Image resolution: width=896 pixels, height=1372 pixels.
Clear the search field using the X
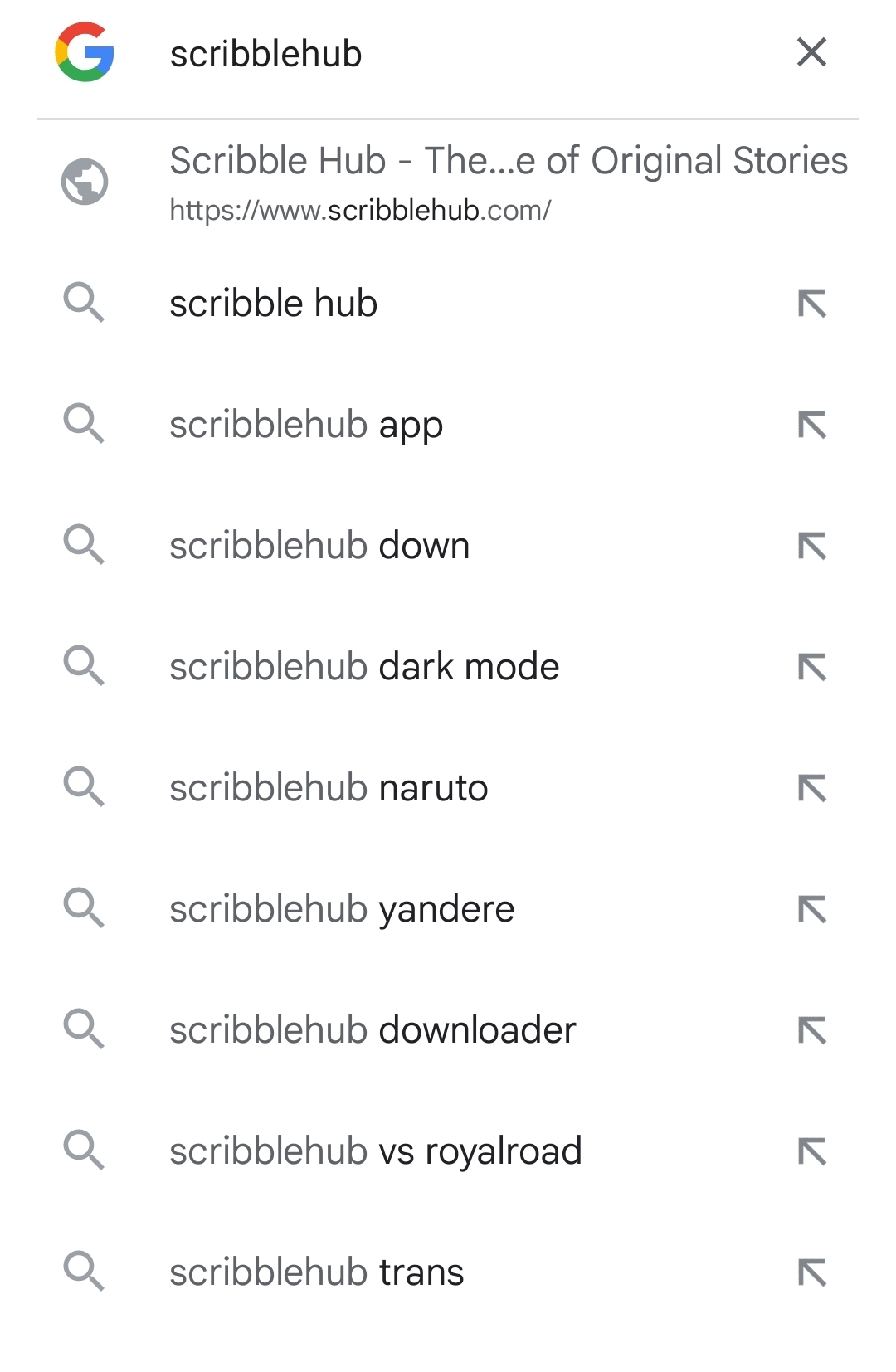pos(811,53)
